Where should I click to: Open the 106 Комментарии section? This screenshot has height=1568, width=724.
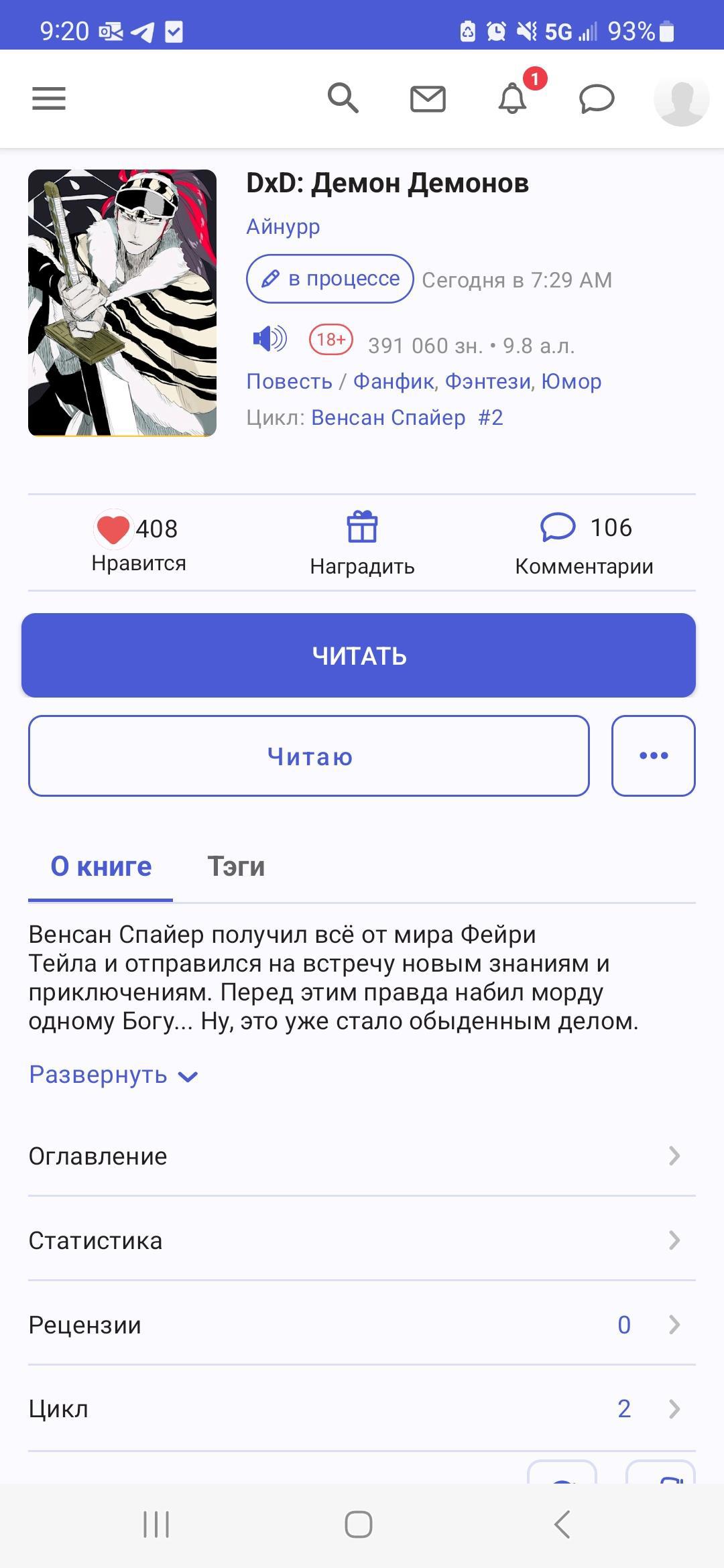pyautogui.click(x=584, y=544)
